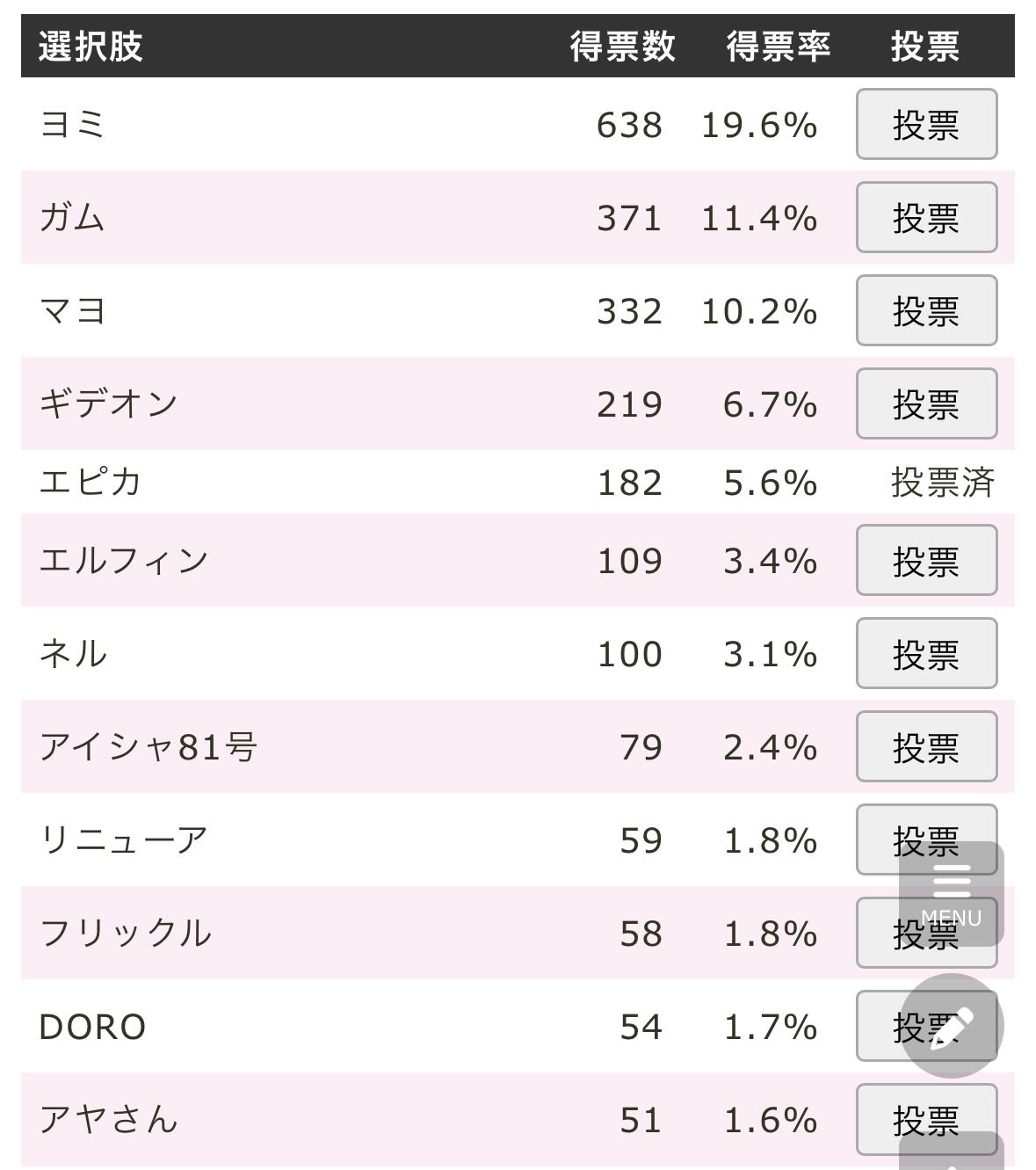Select the 投票 button beside ネル
Screen dimensions: 1036x1170
(926, 653)
